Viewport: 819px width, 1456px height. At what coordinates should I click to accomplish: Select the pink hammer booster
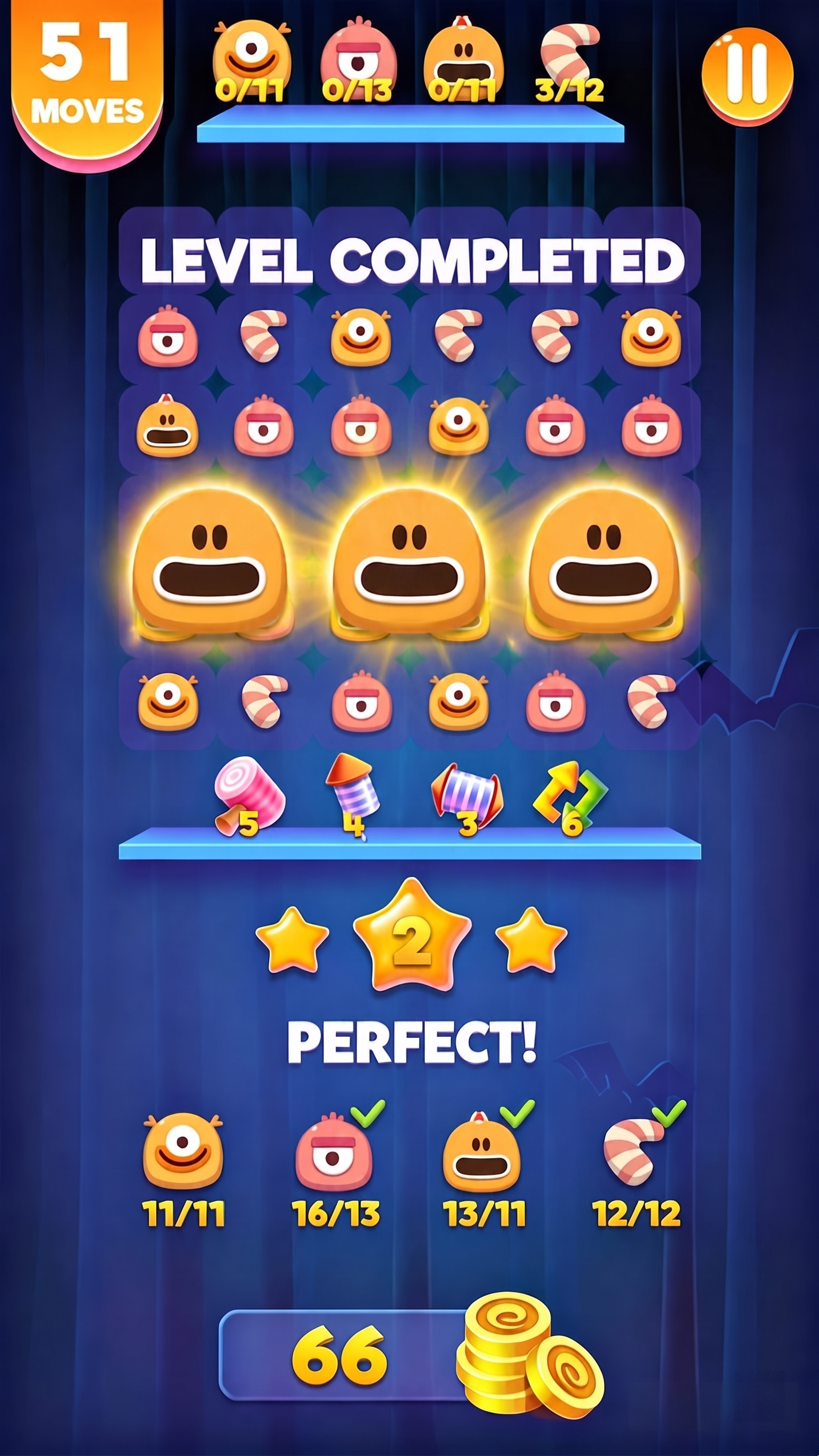tap(248, 796)
